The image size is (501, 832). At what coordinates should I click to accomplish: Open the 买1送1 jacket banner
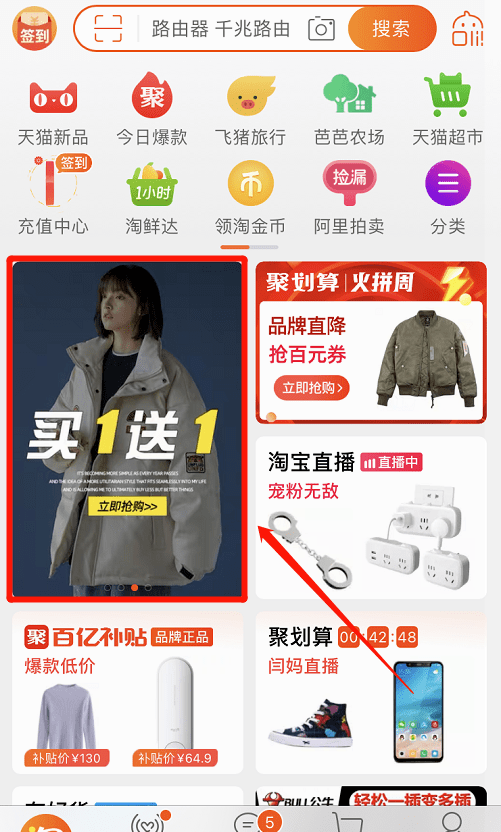(x=127, y=429)
